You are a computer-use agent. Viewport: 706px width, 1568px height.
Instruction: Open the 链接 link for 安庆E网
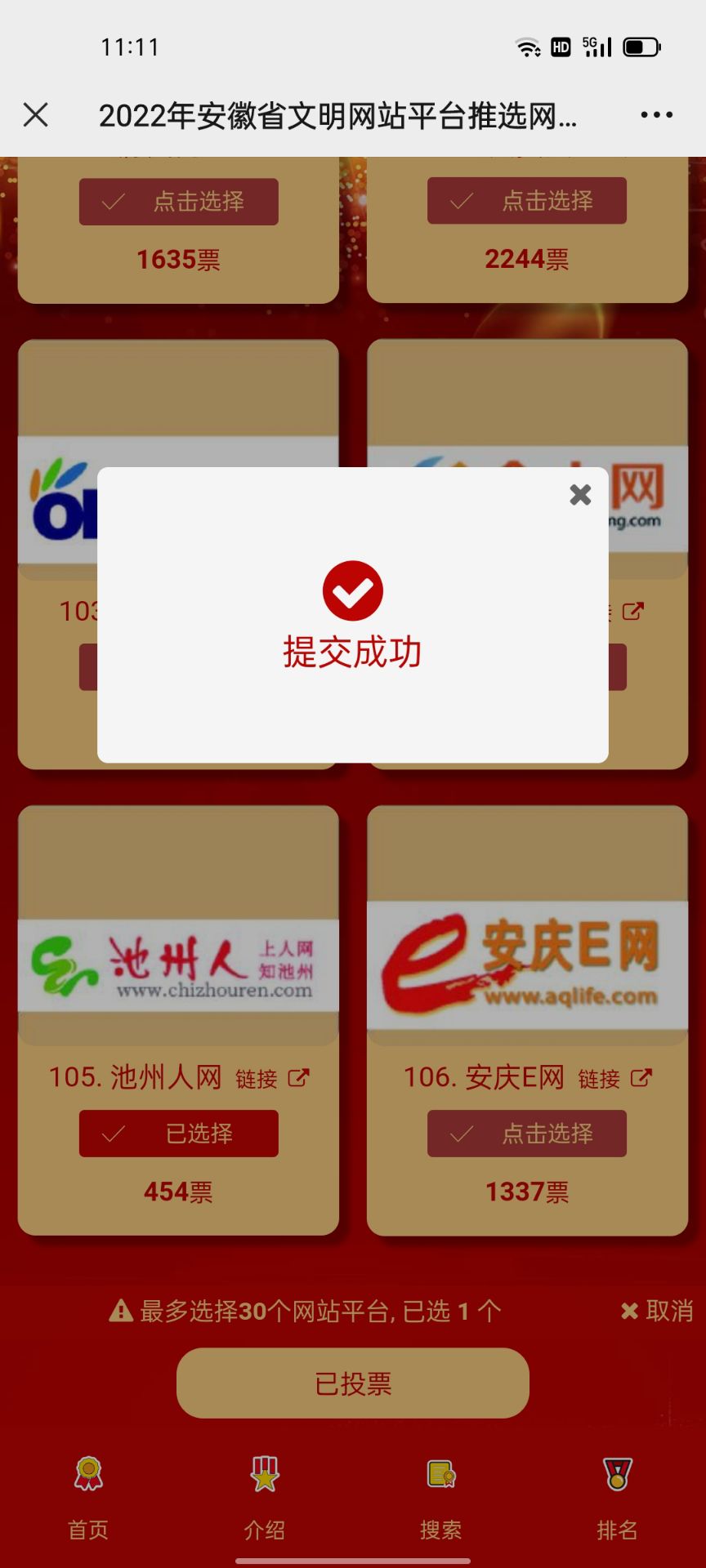click(x=614, y=1079)
